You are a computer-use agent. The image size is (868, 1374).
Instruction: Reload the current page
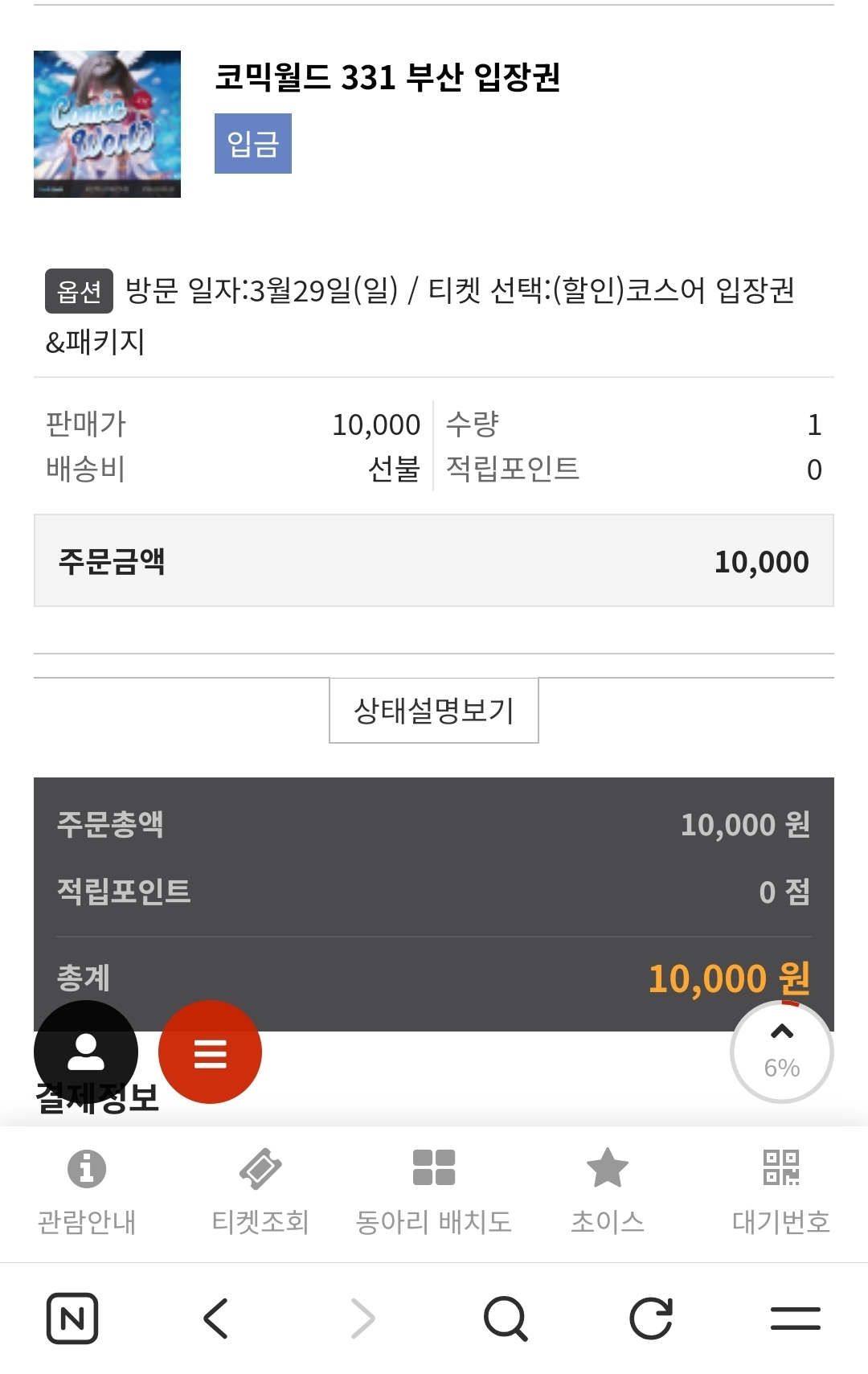pyautogui.click(x=651, y=1319)
